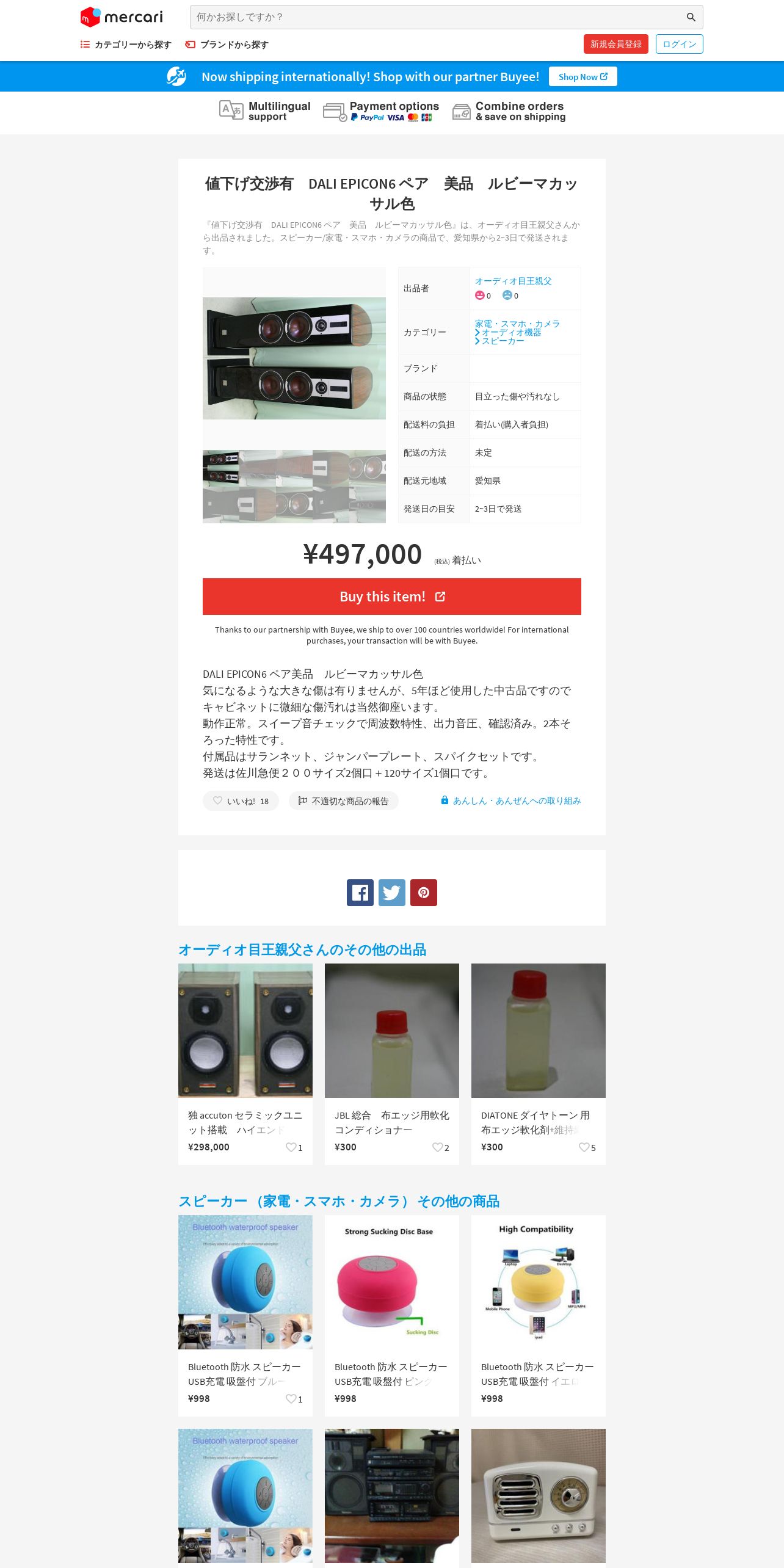Open the DIATONE ダイヤトーン用 listing
Image resolution: width=784 pixels, height=1568 pixels.
click(x=539, y=1064)
